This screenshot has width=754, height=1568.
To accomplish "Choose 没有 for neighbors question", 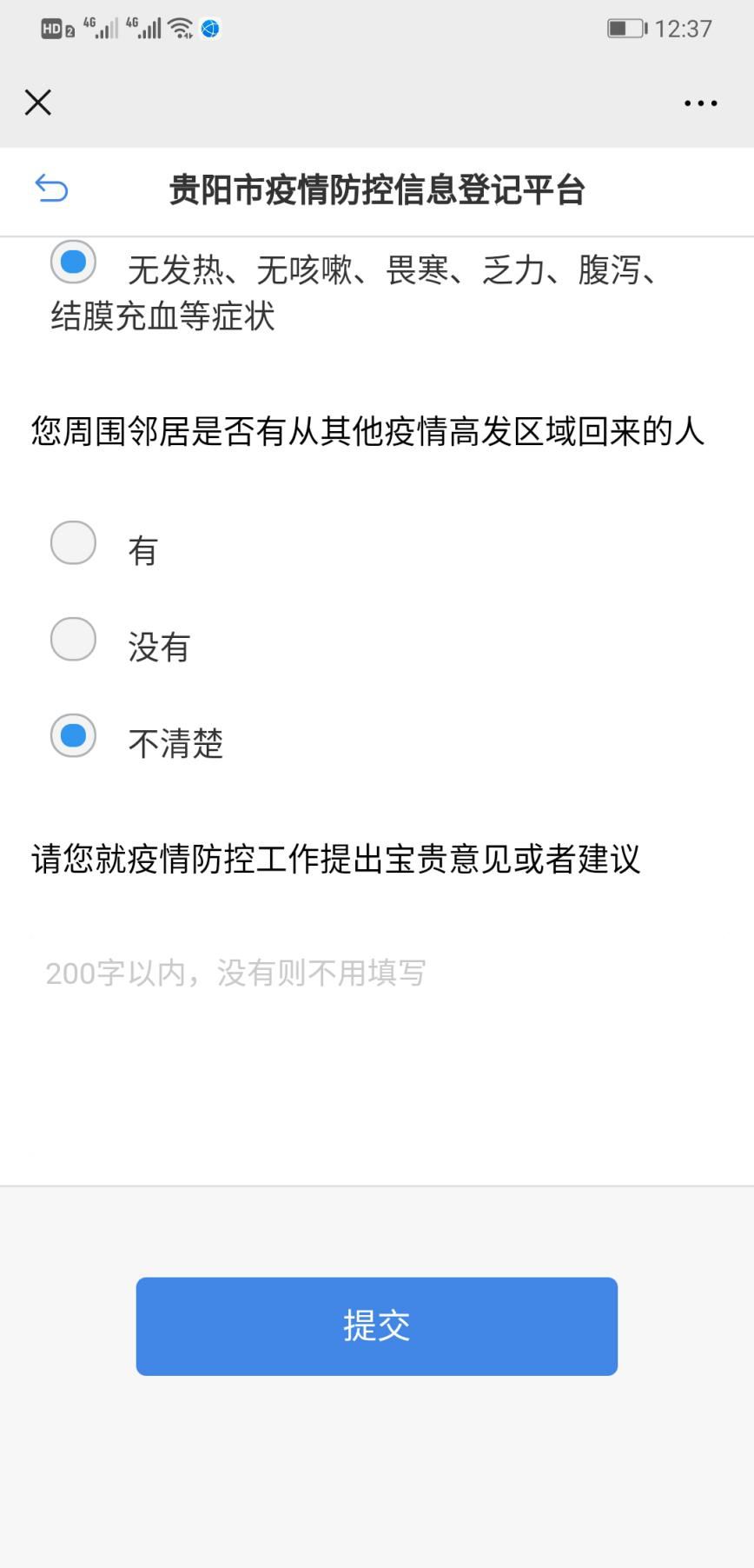I will click(73, 640).
